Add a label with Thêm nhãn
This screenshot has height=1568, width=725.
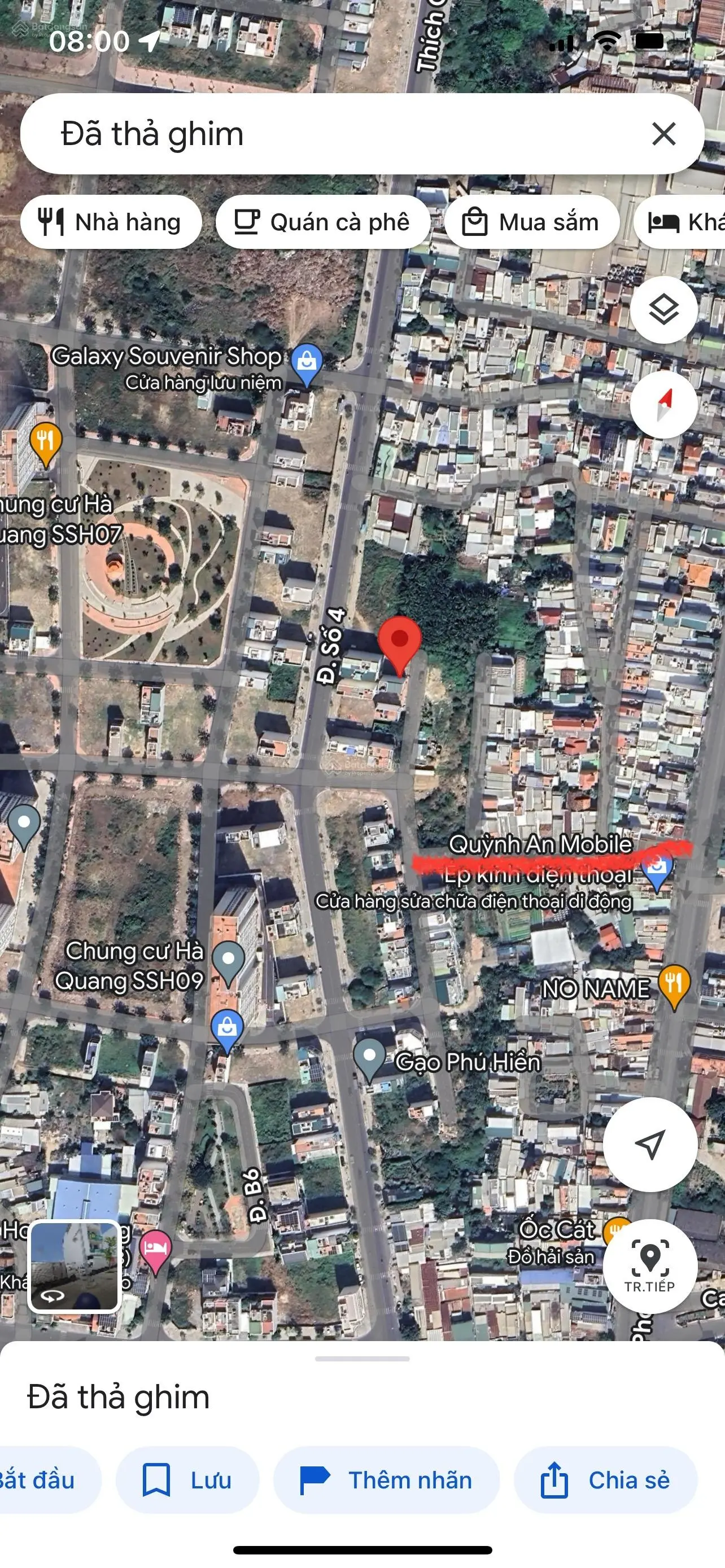coord(387,1481)
